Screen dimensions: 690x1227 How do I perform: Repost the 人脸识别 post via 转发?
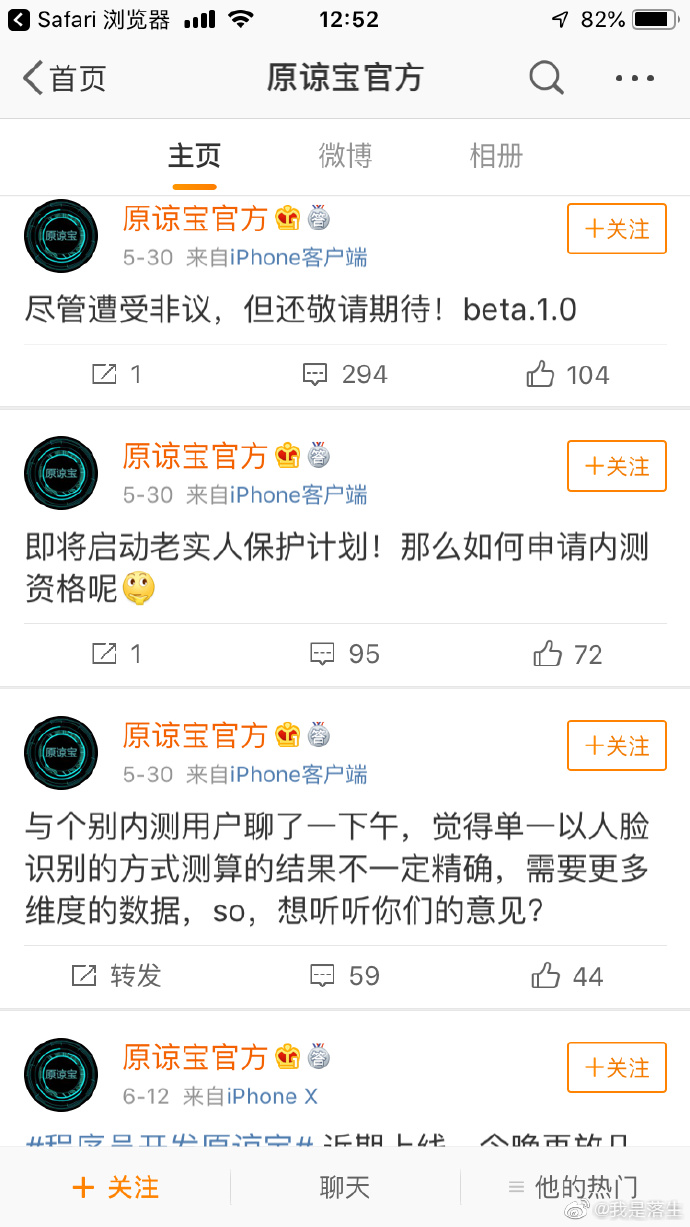pos(116,975)
